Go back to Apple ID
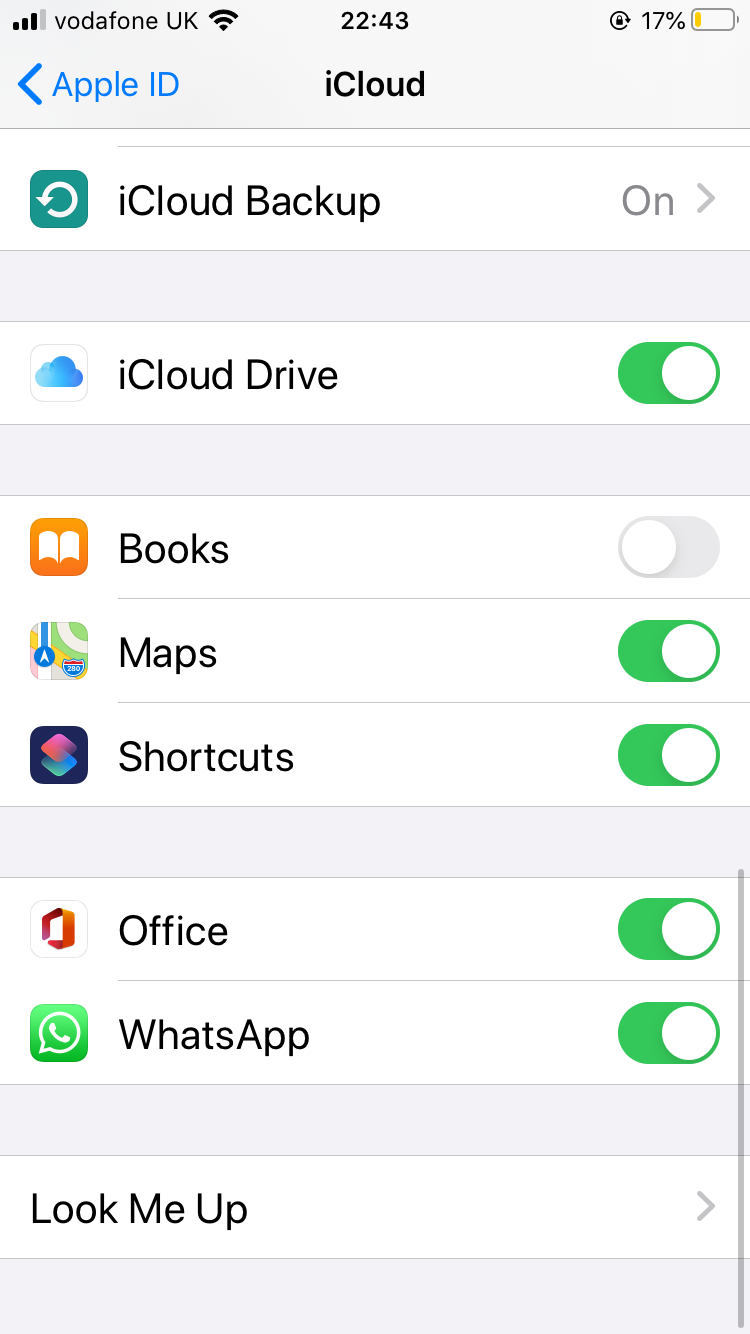This screenshot has height=1334, width=750. [x=98, y=85]
